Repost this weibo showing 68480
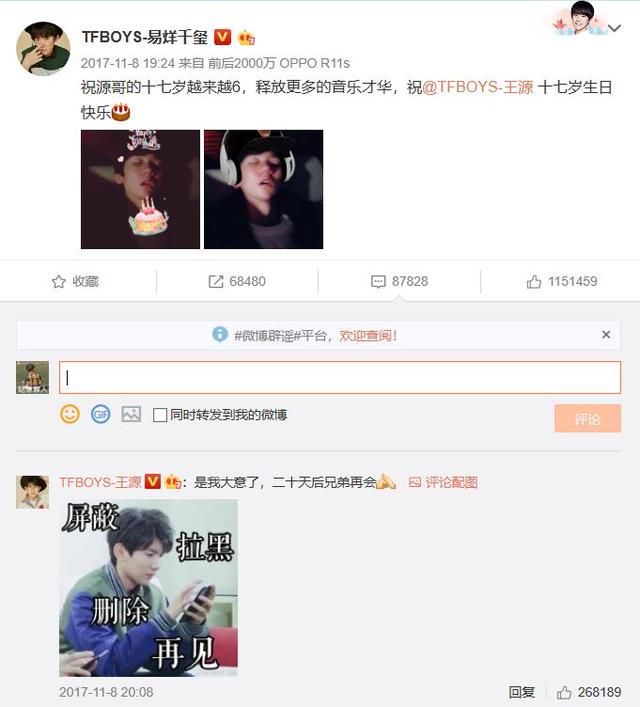This screenshot has height=707, width=640. 237,282
